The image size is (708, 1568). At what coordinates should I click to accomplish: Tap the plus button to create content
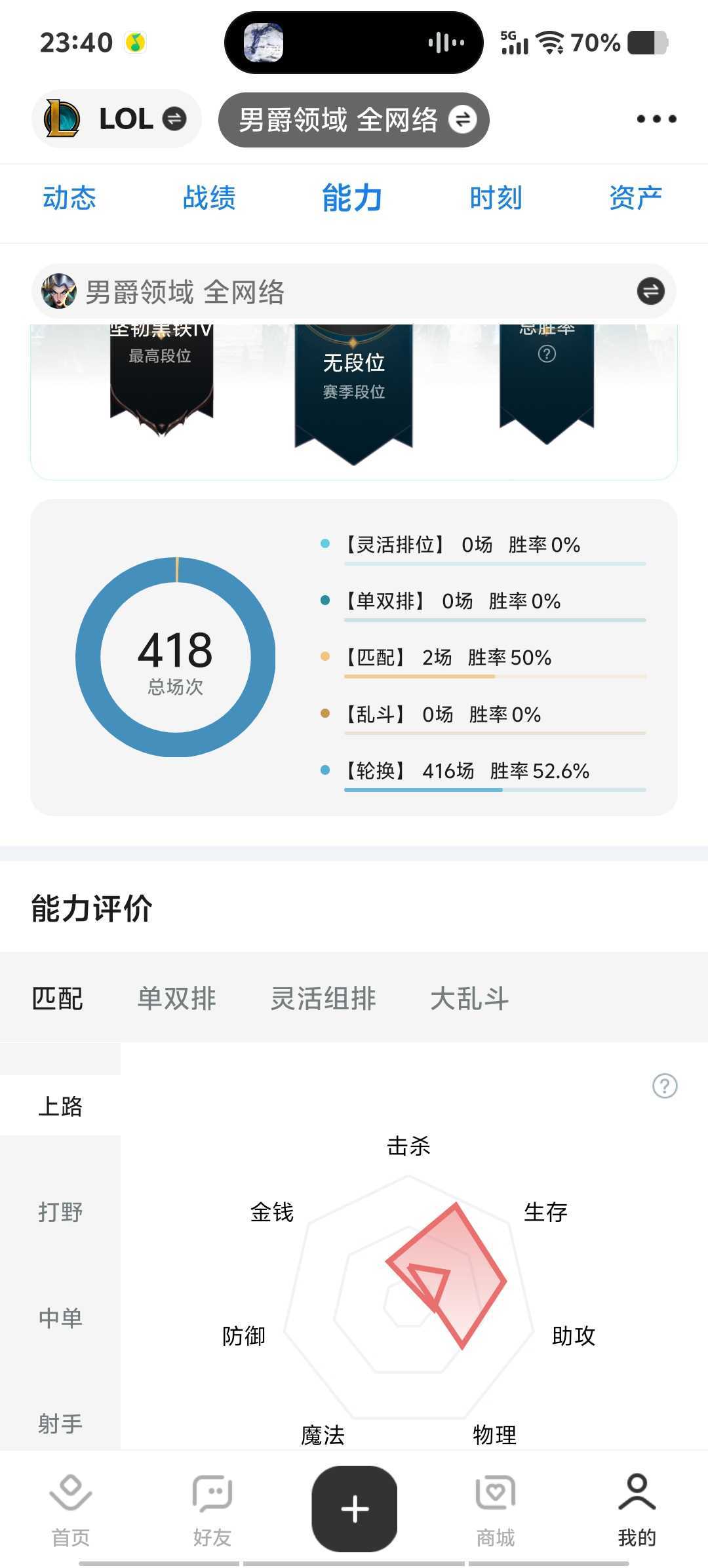[x=354, y=1508]
